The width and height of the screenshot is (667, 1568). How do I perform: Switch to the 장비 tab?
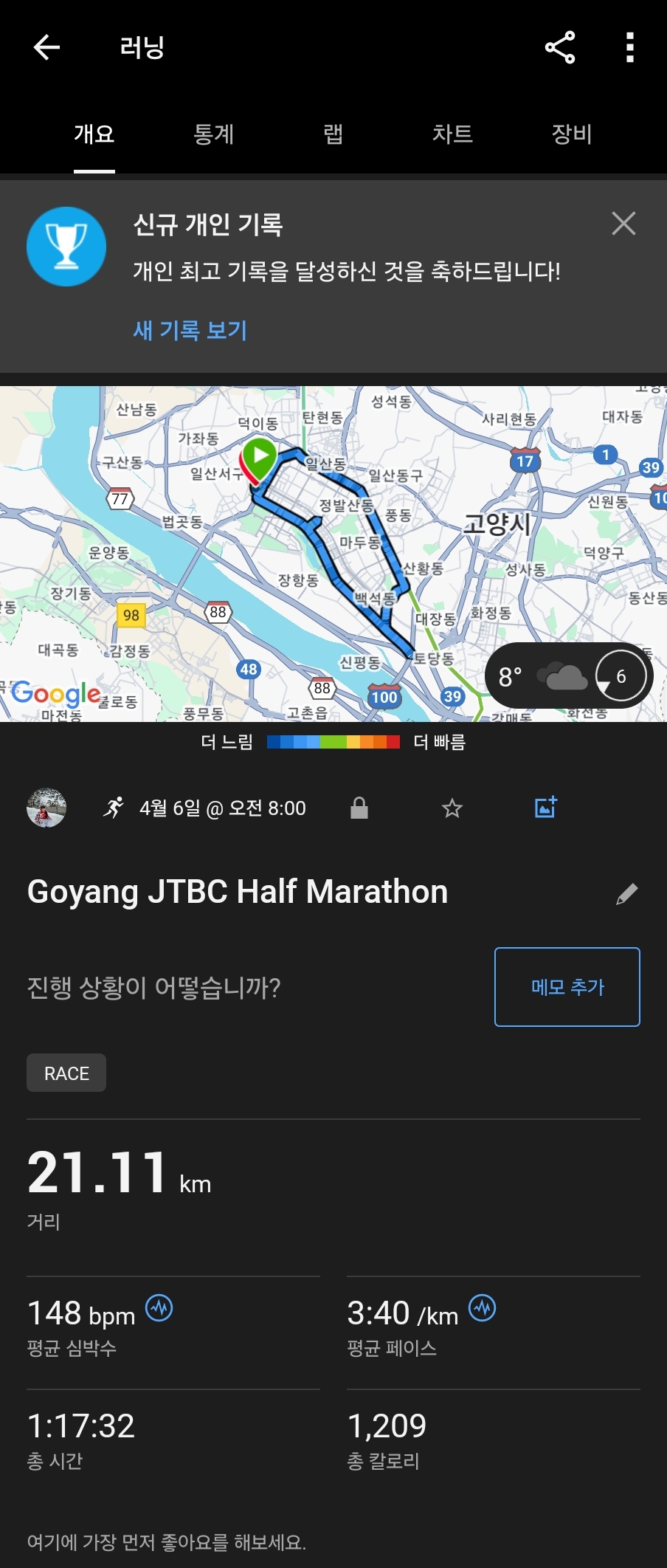point(572,134)
